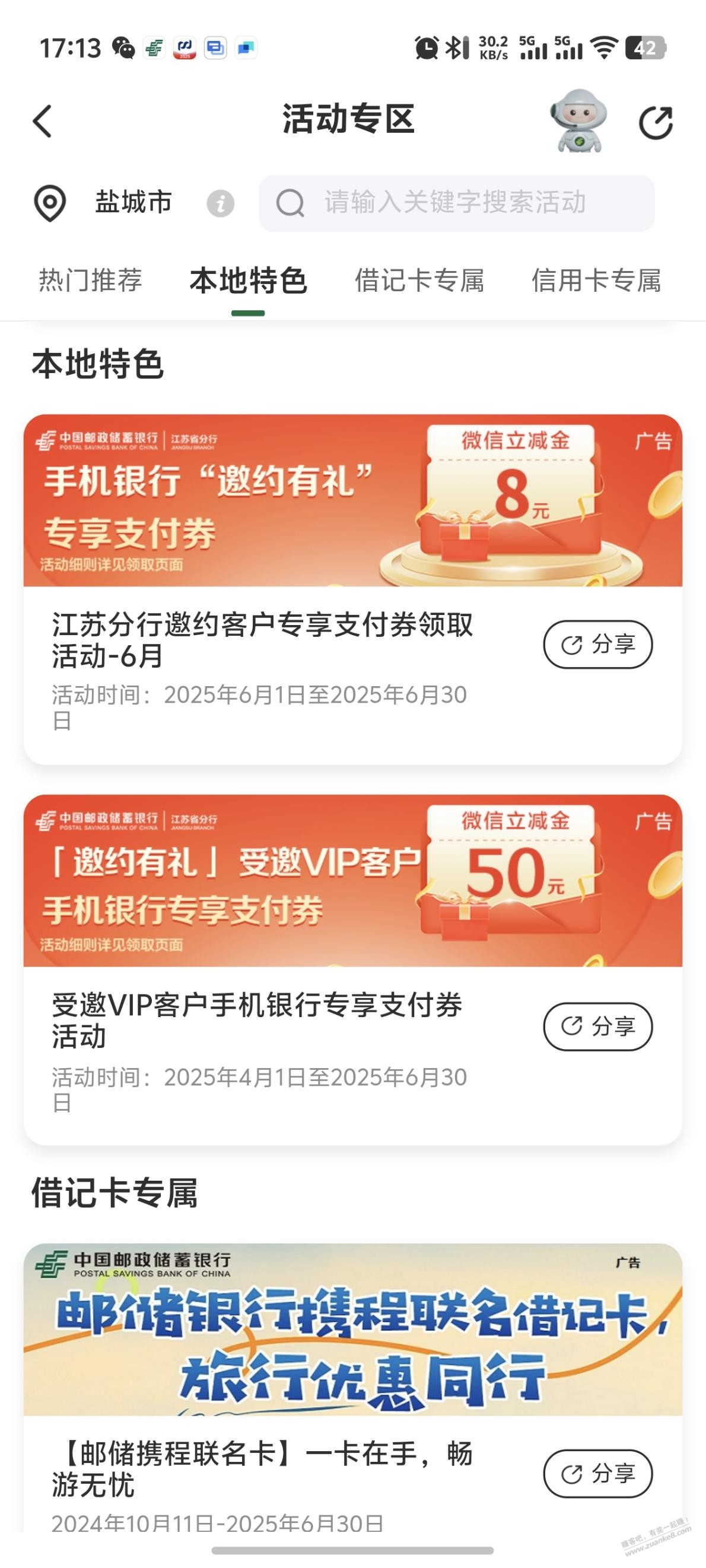Select the 本地特色 tab

248,281
